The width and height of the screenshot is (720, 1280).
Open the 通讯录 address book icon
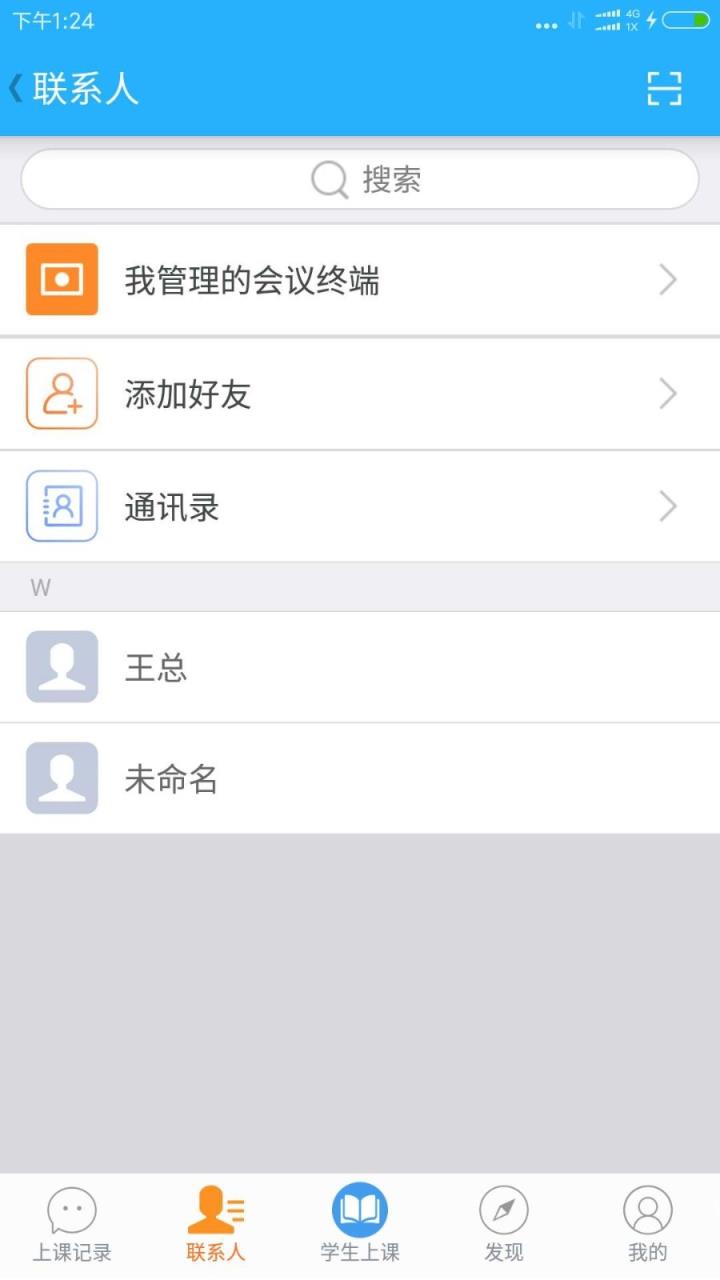tap(61, 506)
